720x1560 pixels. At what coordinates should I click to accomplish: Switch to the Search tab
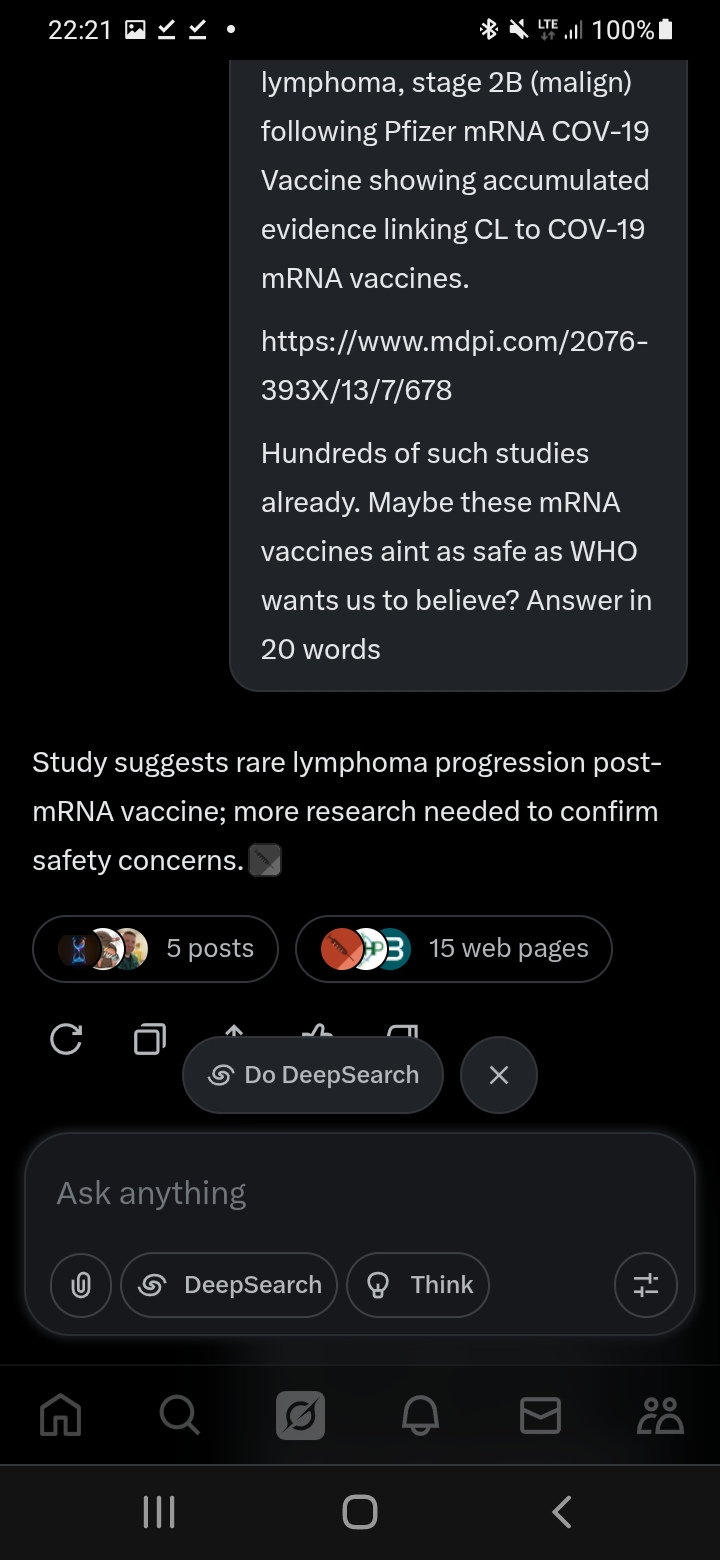[x=180, y=1415]
